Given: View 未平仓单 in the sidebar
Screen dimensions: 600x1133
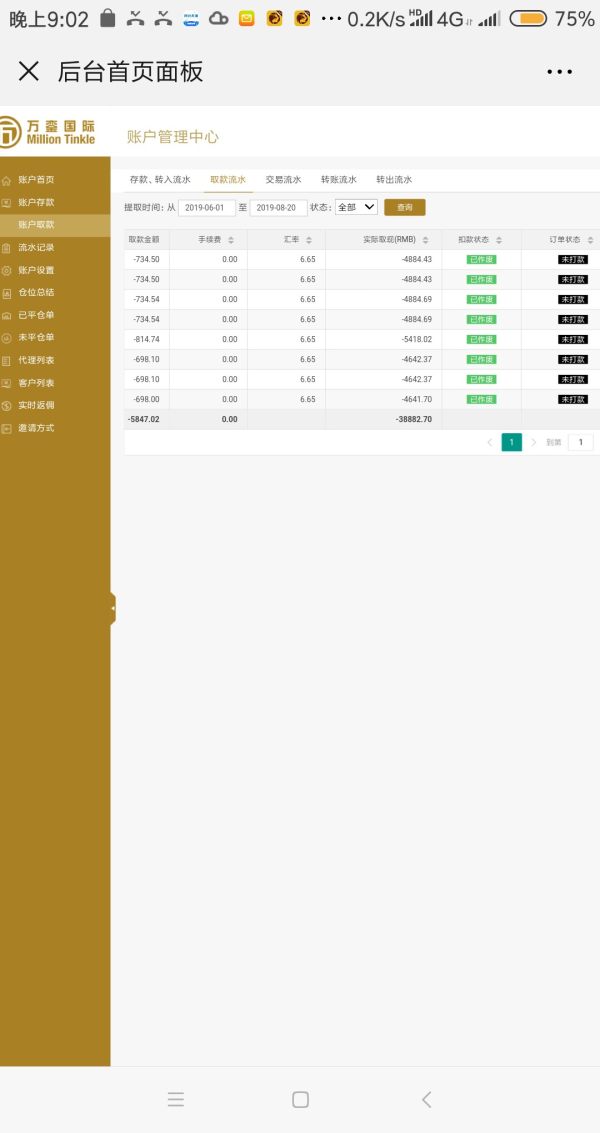Looking at the screenshot, I should (36, 337).
